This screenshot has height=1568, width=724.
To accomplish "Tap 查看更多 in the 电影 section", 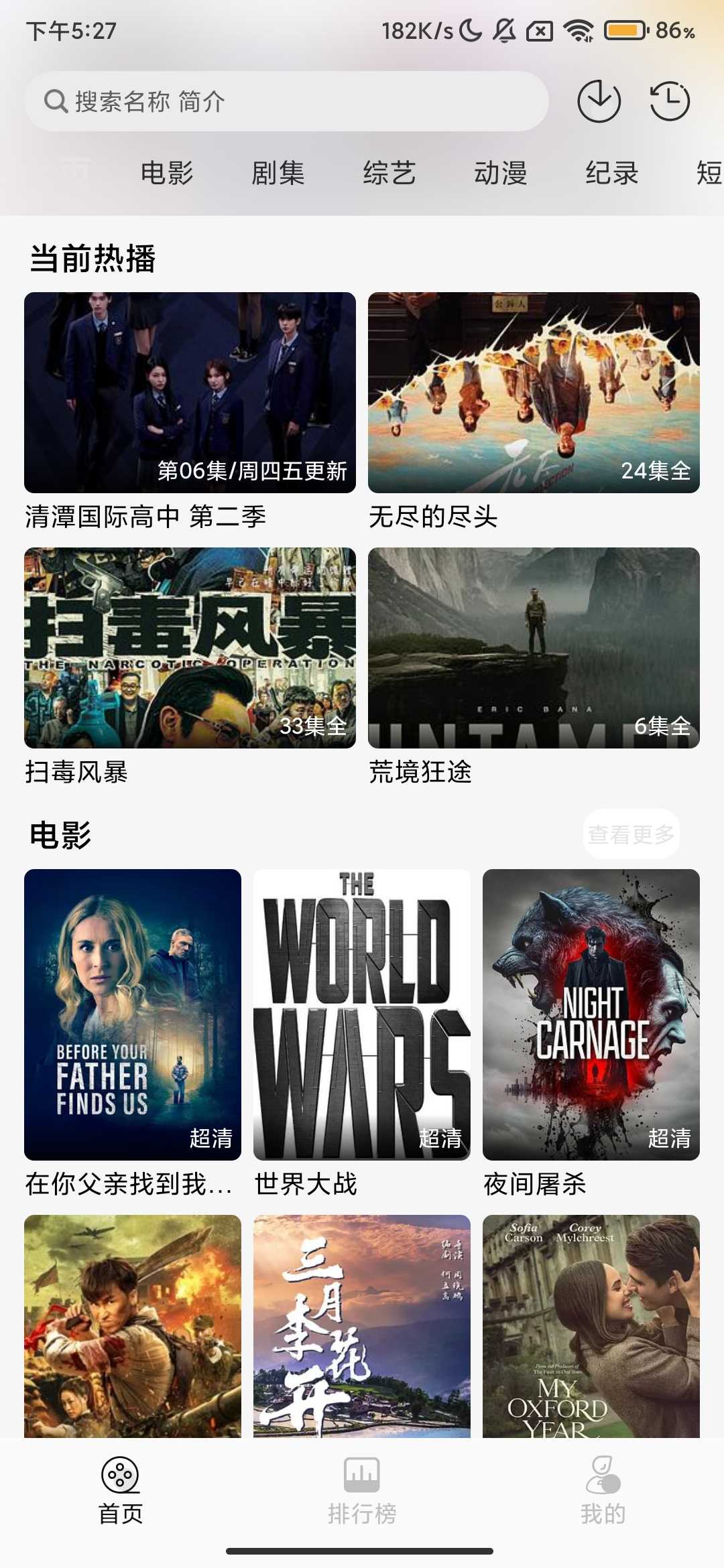I will 631,834.
